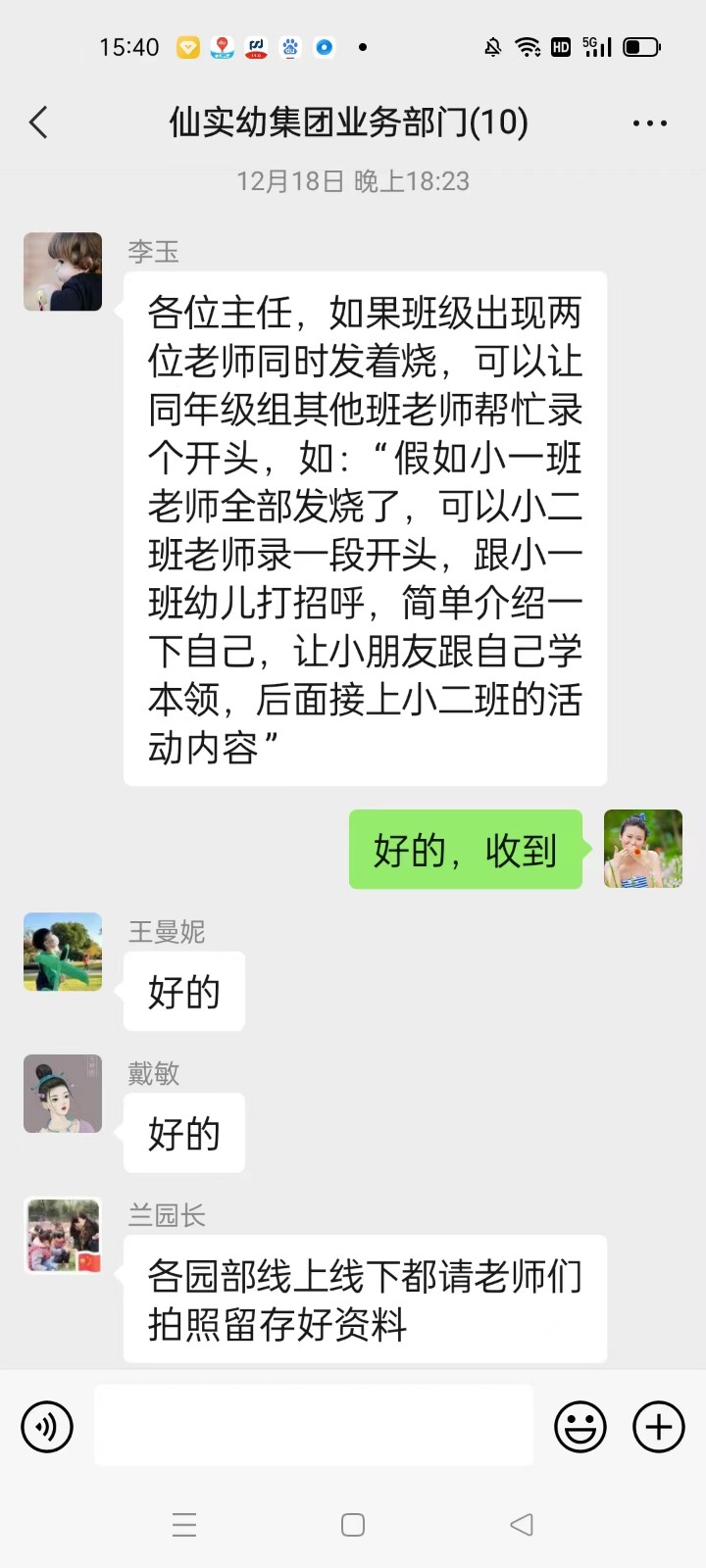Open recent apps from navigation bar
The width and height of the screenshot is (706, 1568).
click(184, 1525)
